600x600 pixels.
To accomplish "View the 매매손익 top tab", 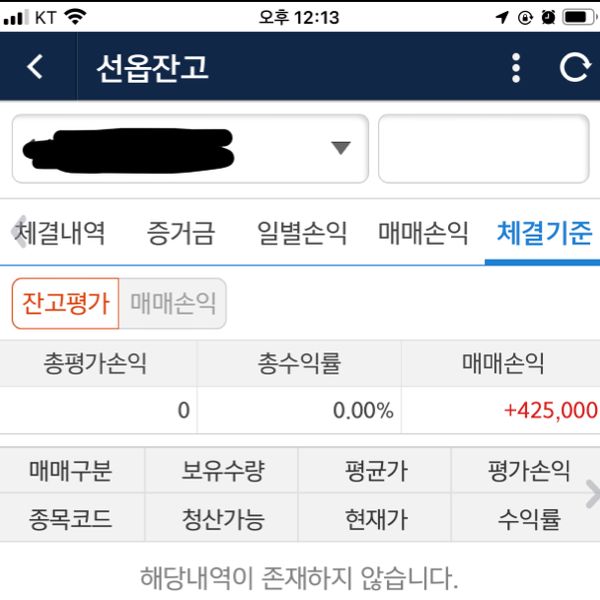I will [x=423, y=233].
